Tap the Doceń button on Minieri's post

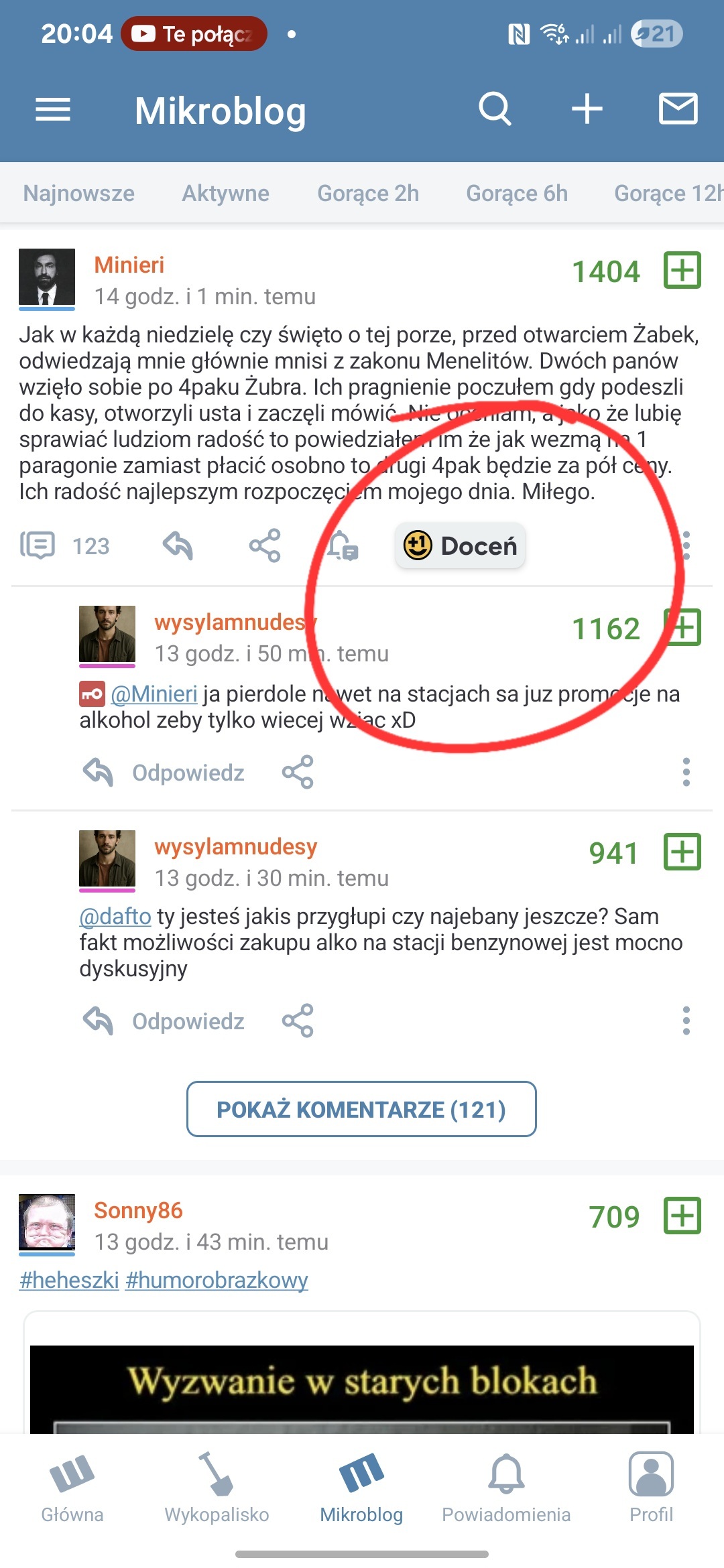tap(461, 545)
